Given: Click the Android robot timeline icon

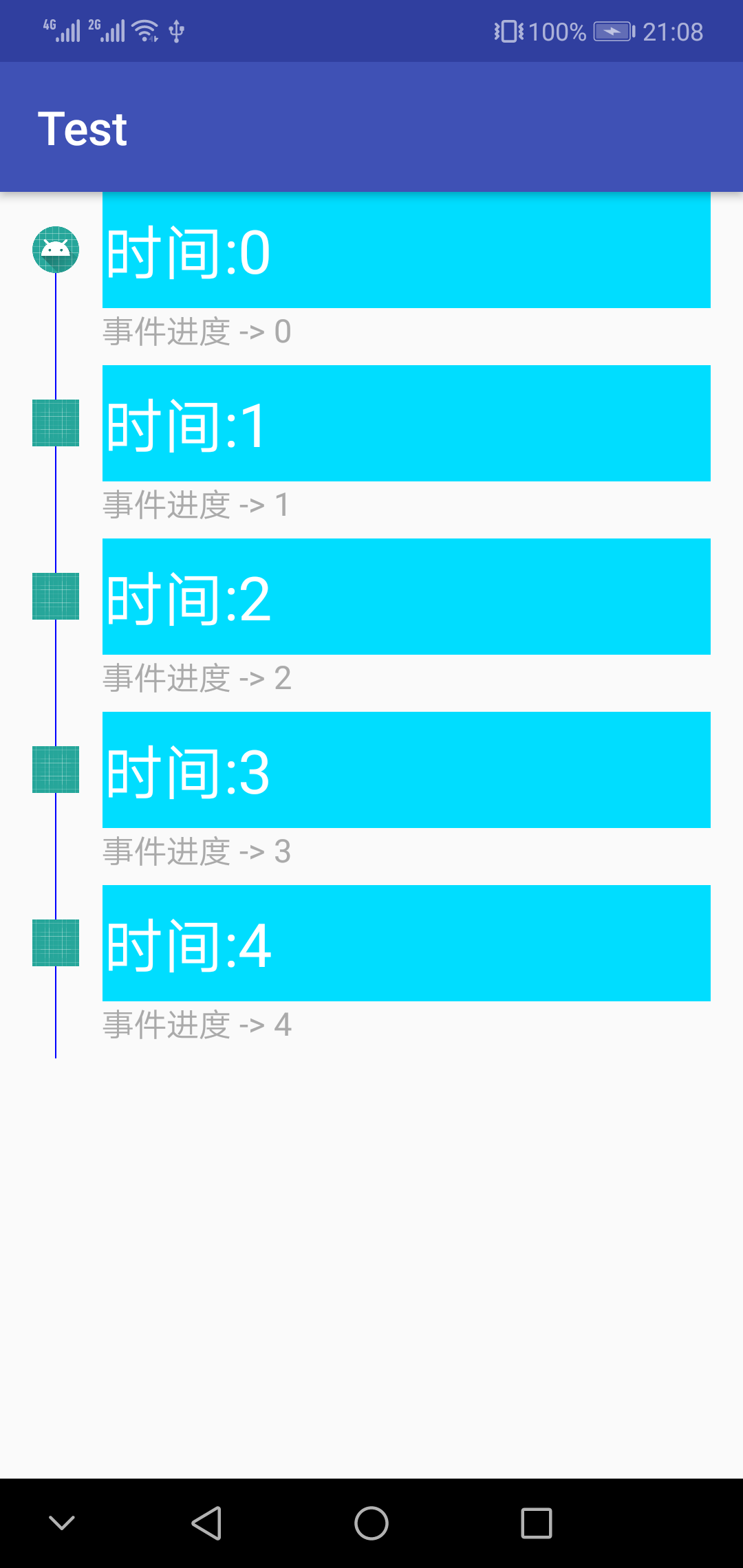Looking at the screenshot, I should click(56, 250).
